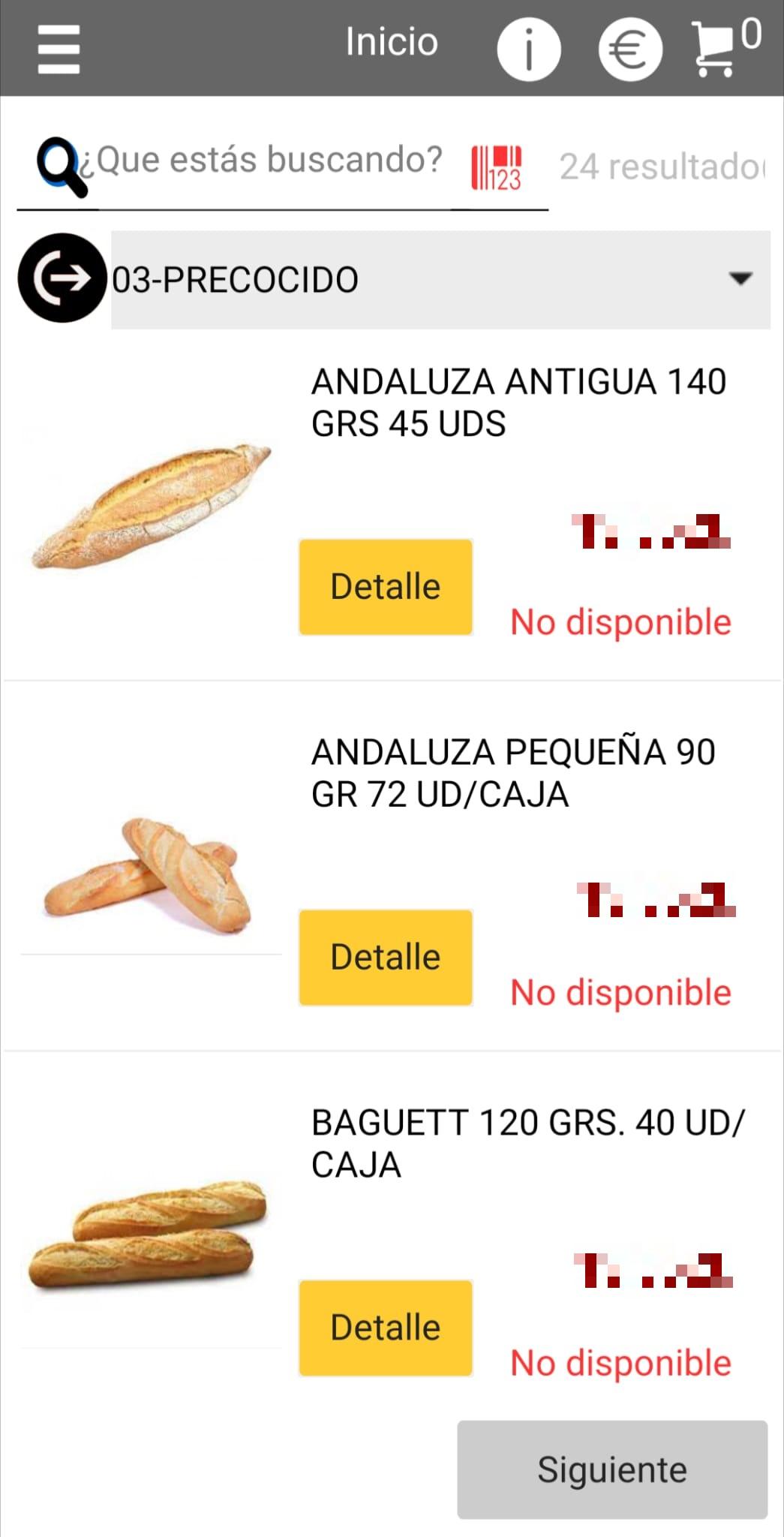Open Detalle for Baguett 120 grs

(386, 1328)
